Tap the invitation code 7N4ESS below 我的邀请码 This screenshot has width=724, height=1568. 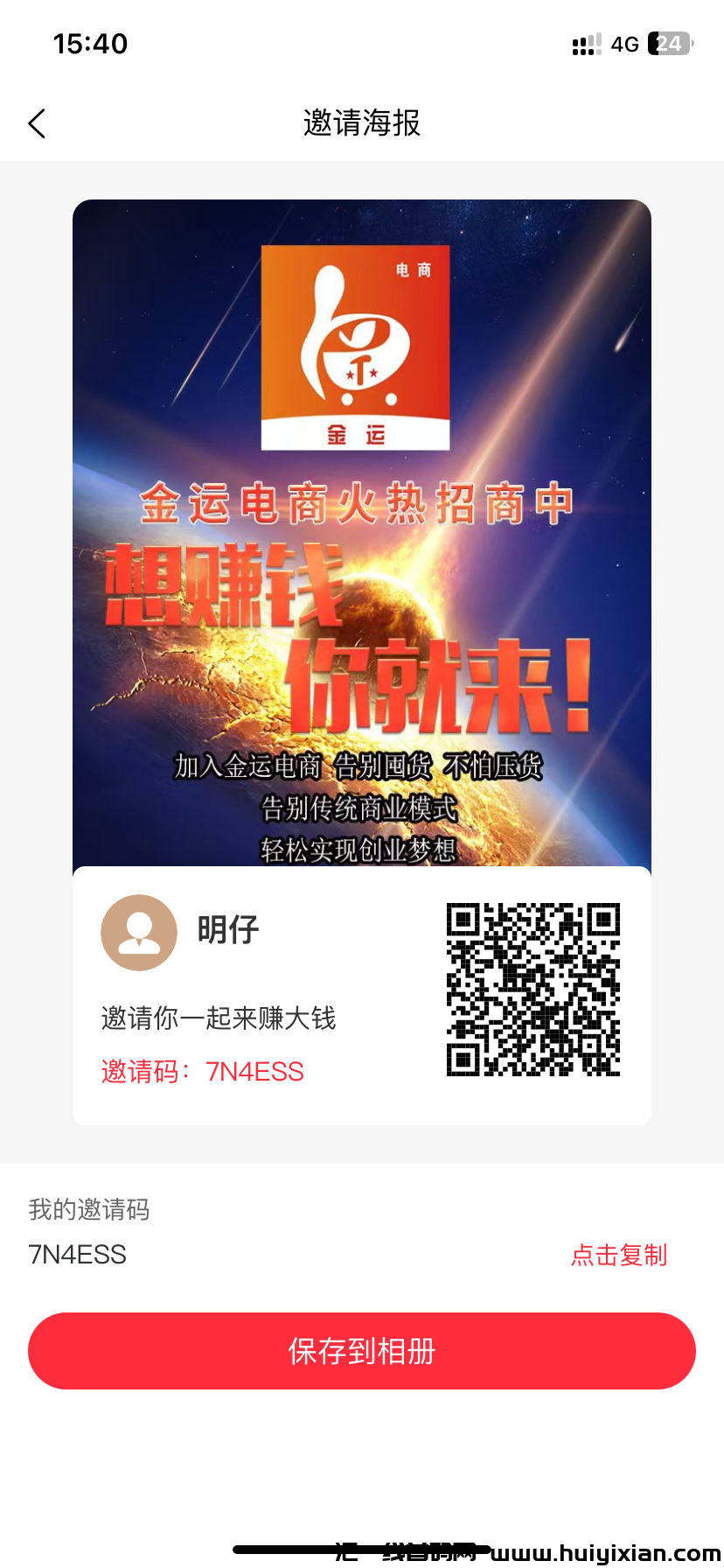click(77, 1254)
